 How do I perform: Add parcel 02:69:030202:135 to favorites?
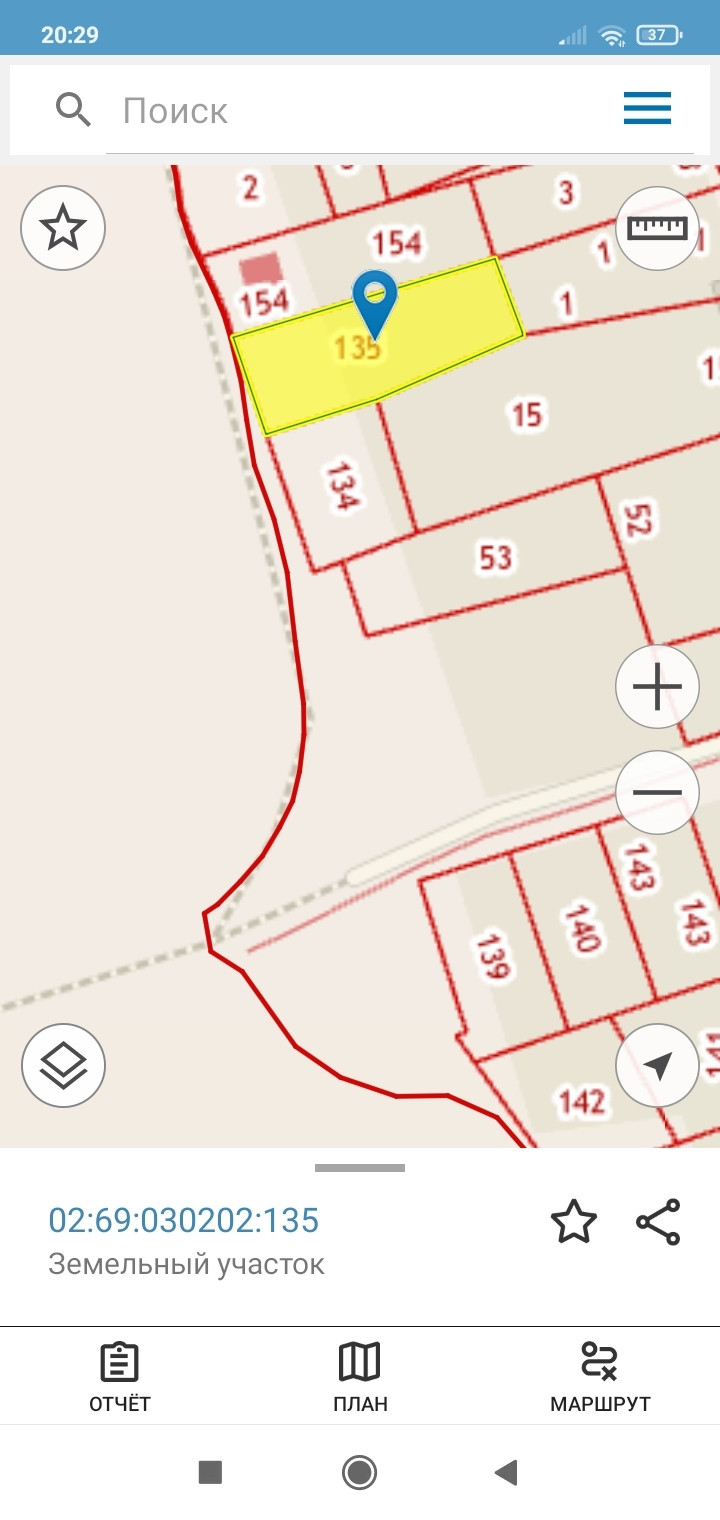[x=574, y=1222]
